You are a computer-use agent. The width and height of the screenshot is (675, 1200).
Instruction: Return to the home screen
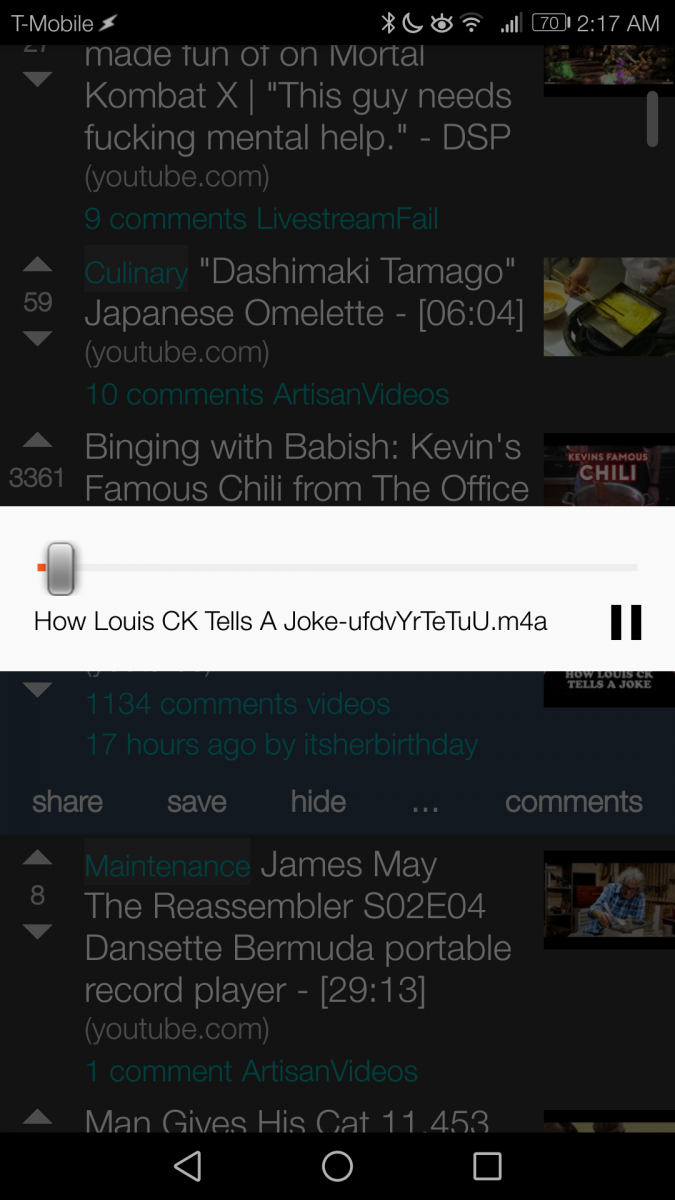coord(337,1166)
